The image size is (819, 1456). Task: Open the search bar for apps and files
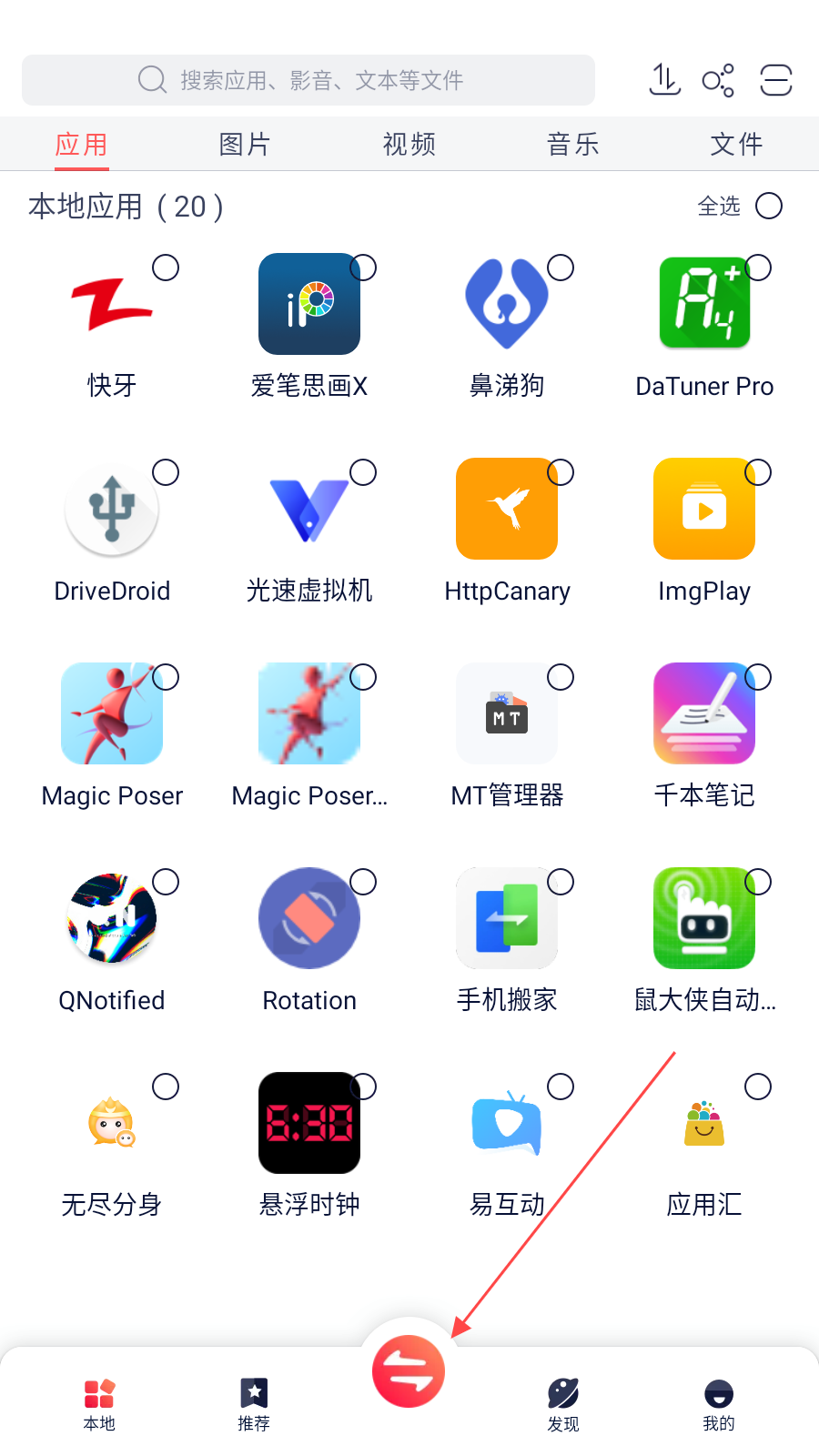tap(308, 80)
